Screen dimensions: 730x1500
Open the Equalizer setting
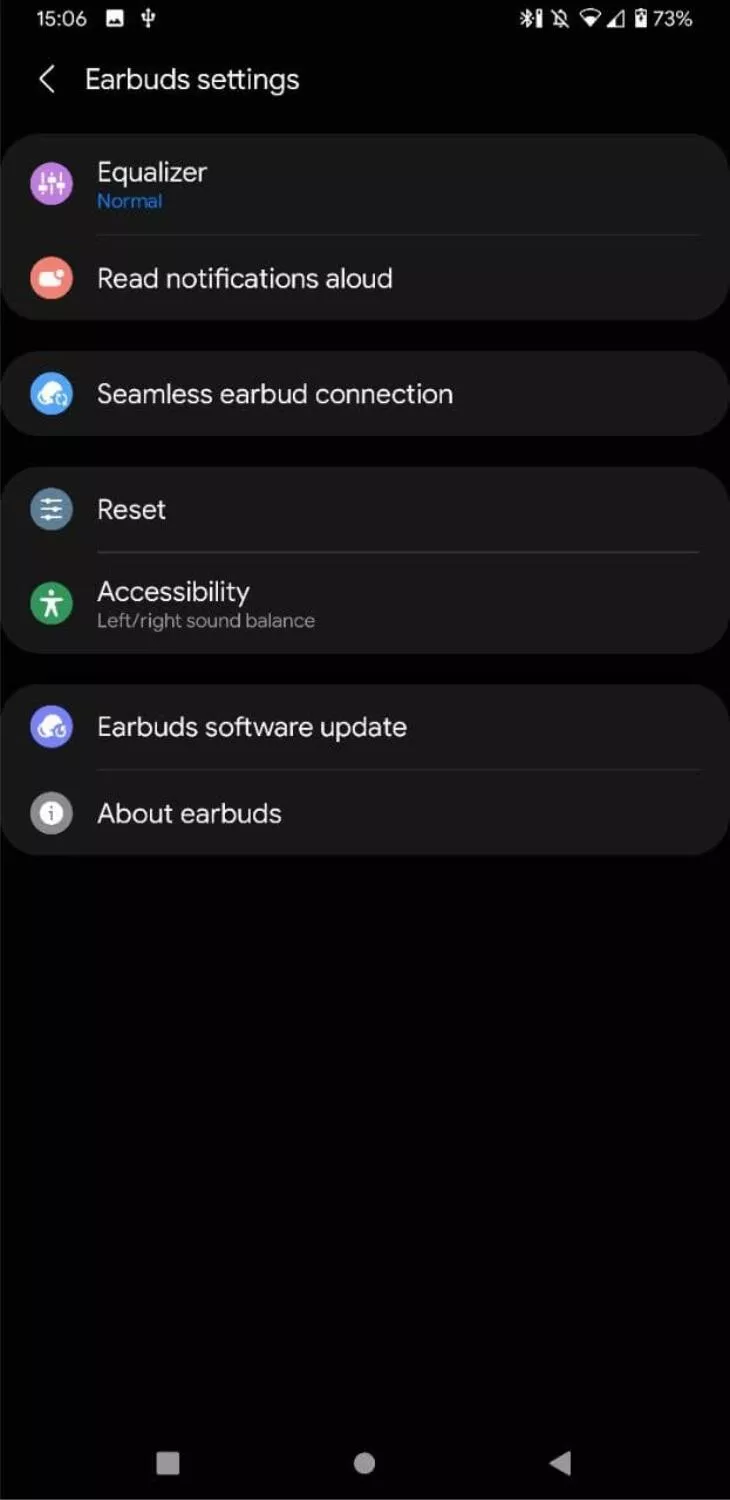tap(365, 185)
